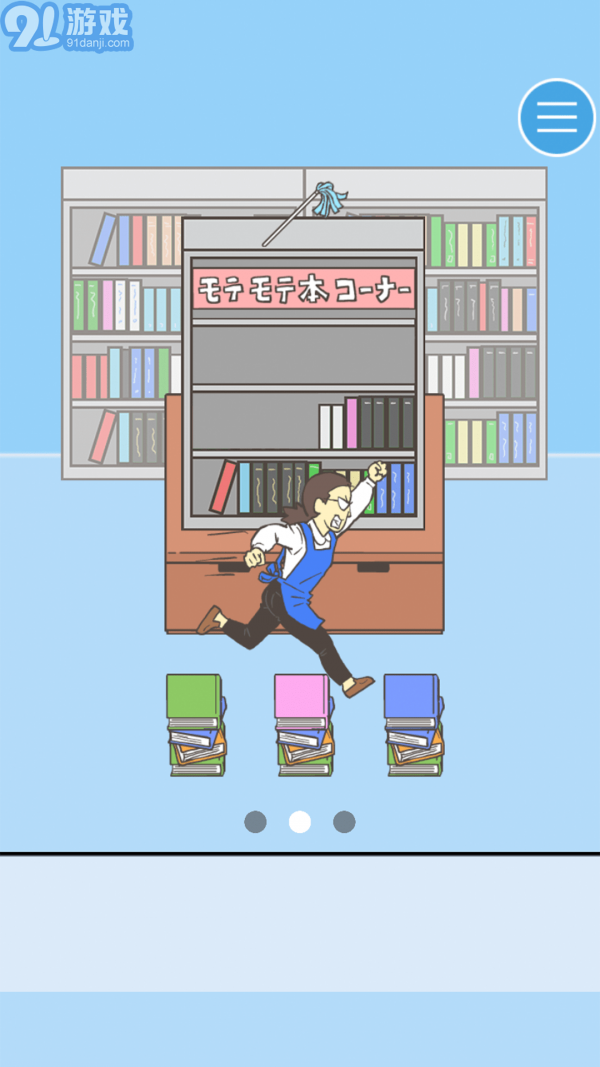Image resolution: width=600 pixels, height=1067 pixels.
Task: Go to the first scene page dot
Action: point(255,822)
